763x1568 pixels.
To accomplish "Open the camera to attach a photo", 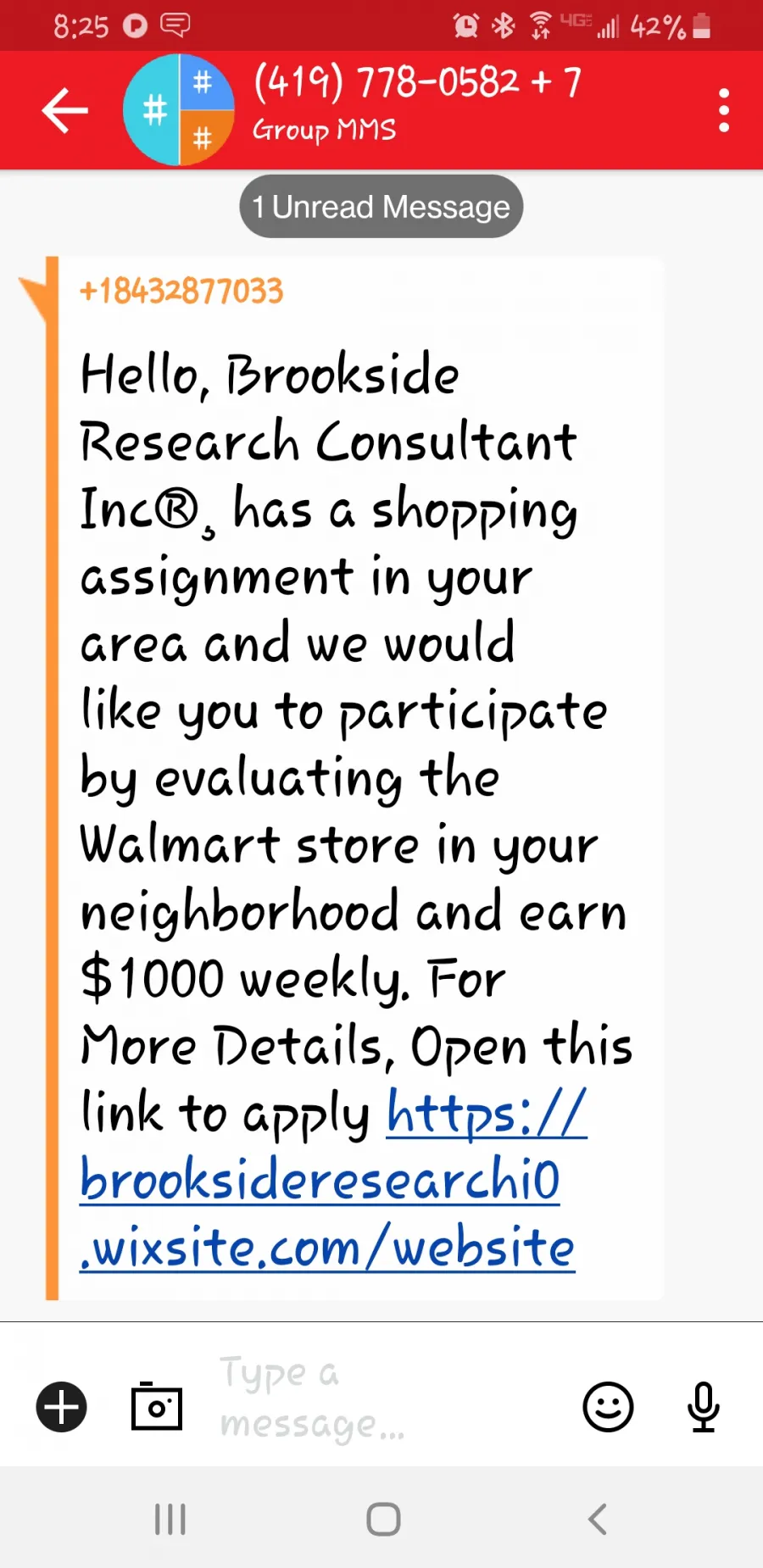I will 157,1406.
